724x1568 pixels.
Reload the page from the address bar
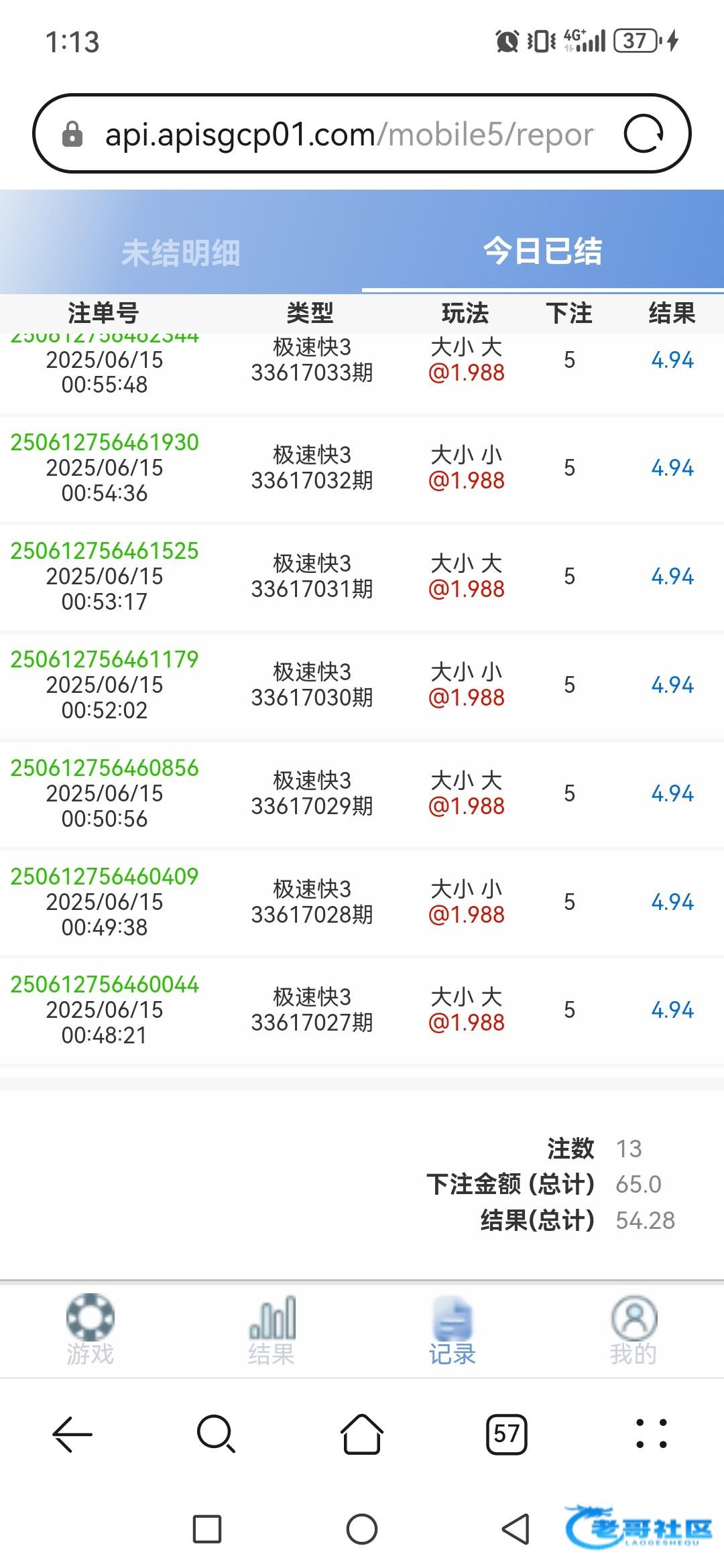[x=644, y=134]
